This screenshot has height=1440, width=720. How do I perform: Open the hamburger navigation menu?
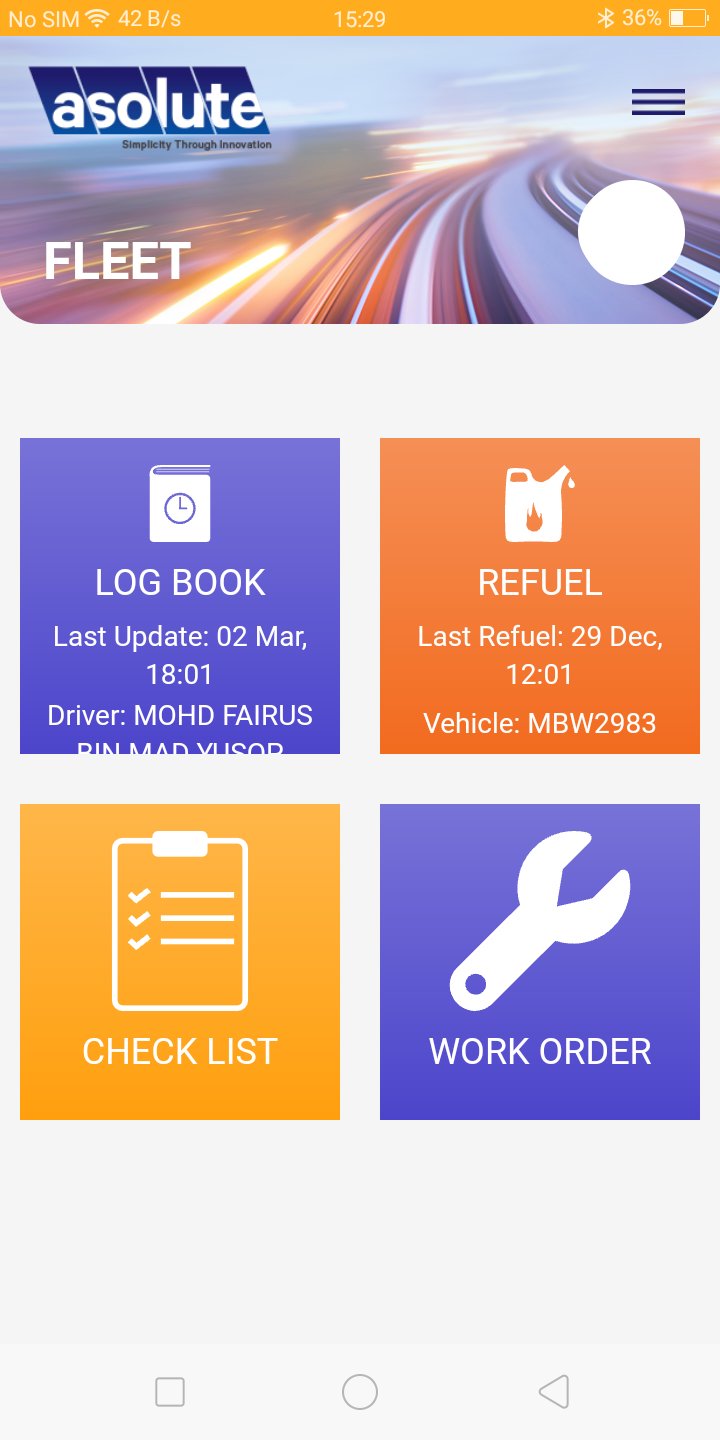point(658,102)
